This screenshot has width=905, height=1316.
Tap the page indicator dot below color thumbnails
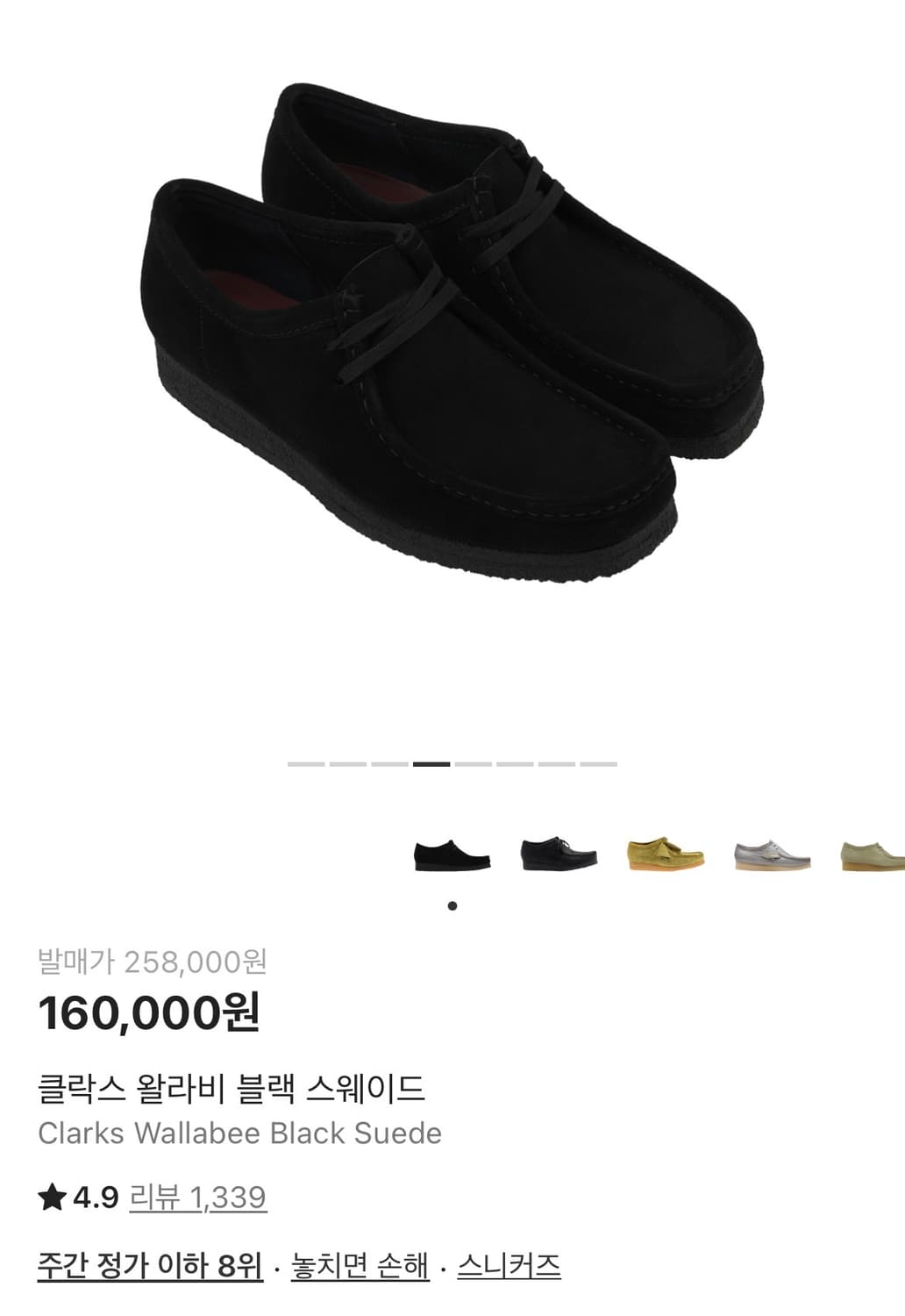click(x=452, y=905)
